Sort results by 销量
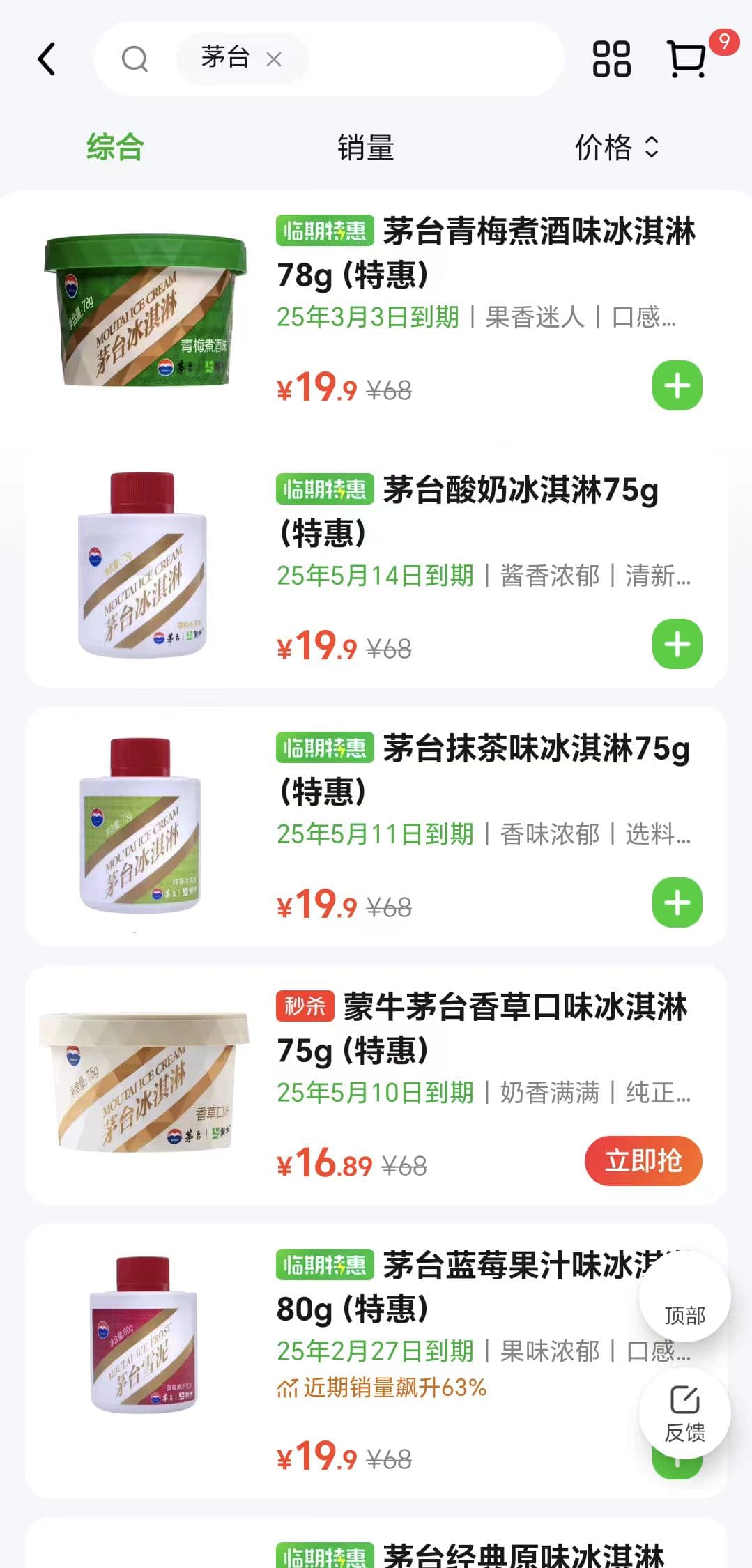The height and width of the screenshot is (1568, 752). tap(366, 148)
